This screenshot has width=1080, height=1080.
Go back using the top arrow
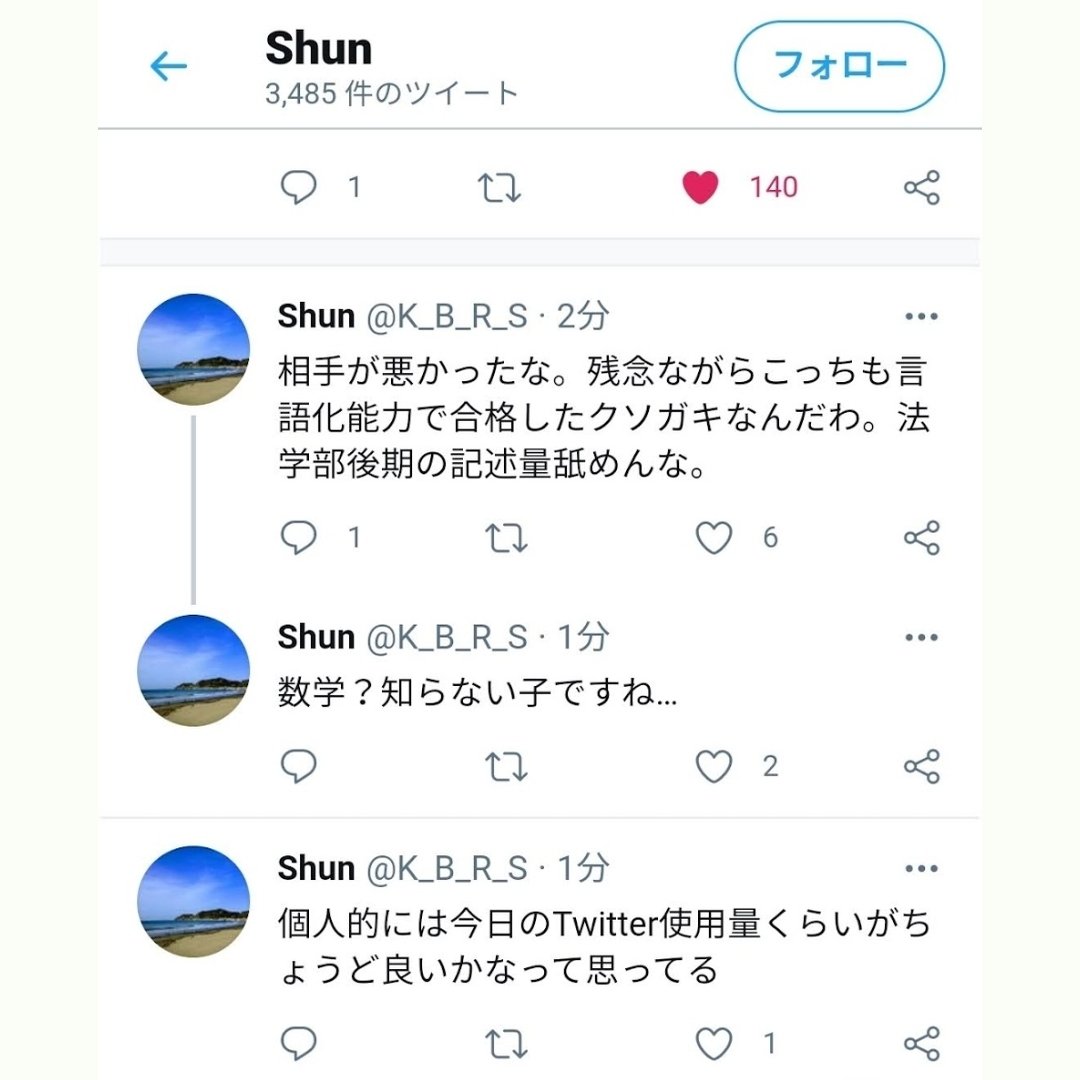[x=169, y=66]
